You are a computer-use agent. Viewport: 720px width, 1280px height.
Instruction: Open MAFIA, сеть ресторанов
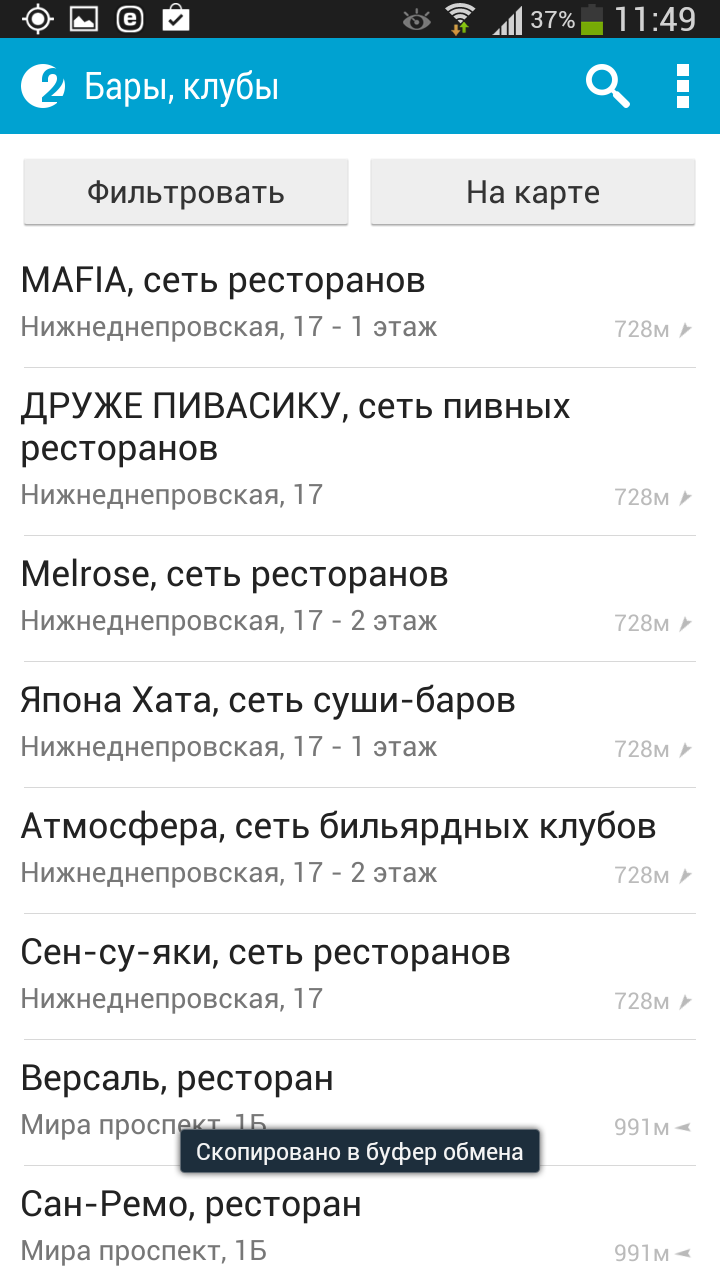pyautogui.click(x=358, y=304)
